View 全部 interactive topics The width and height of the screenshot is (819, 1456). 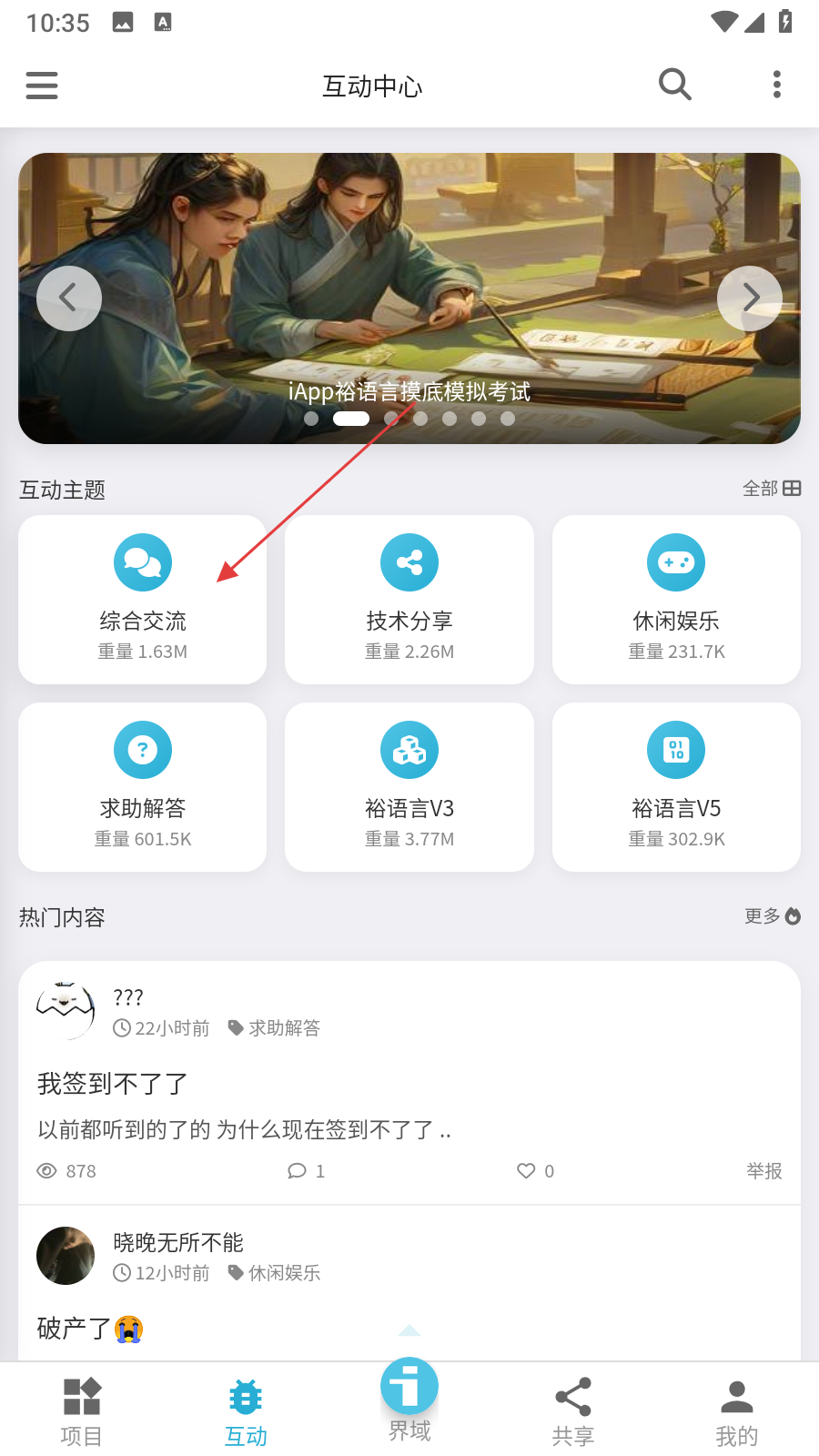tap(771, 489)
